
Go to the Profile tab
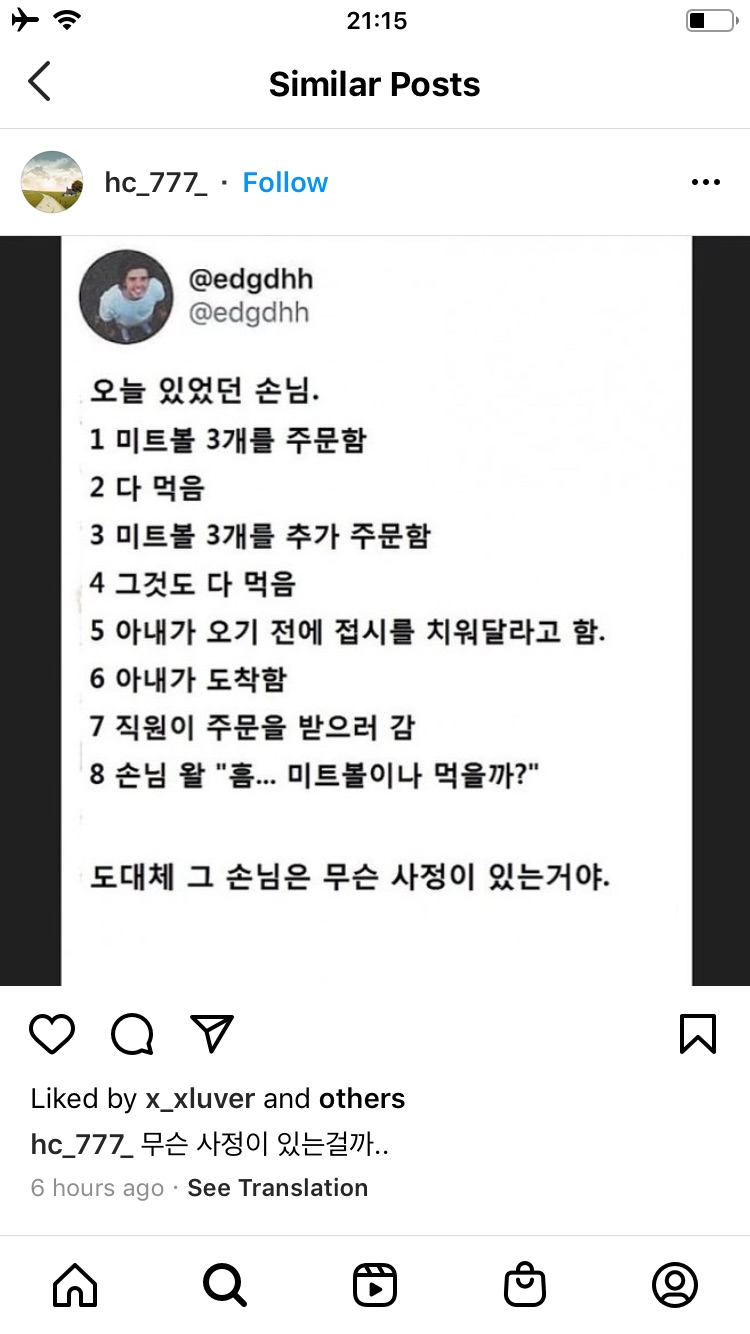pyautogui.click(x=674, y=1284)
